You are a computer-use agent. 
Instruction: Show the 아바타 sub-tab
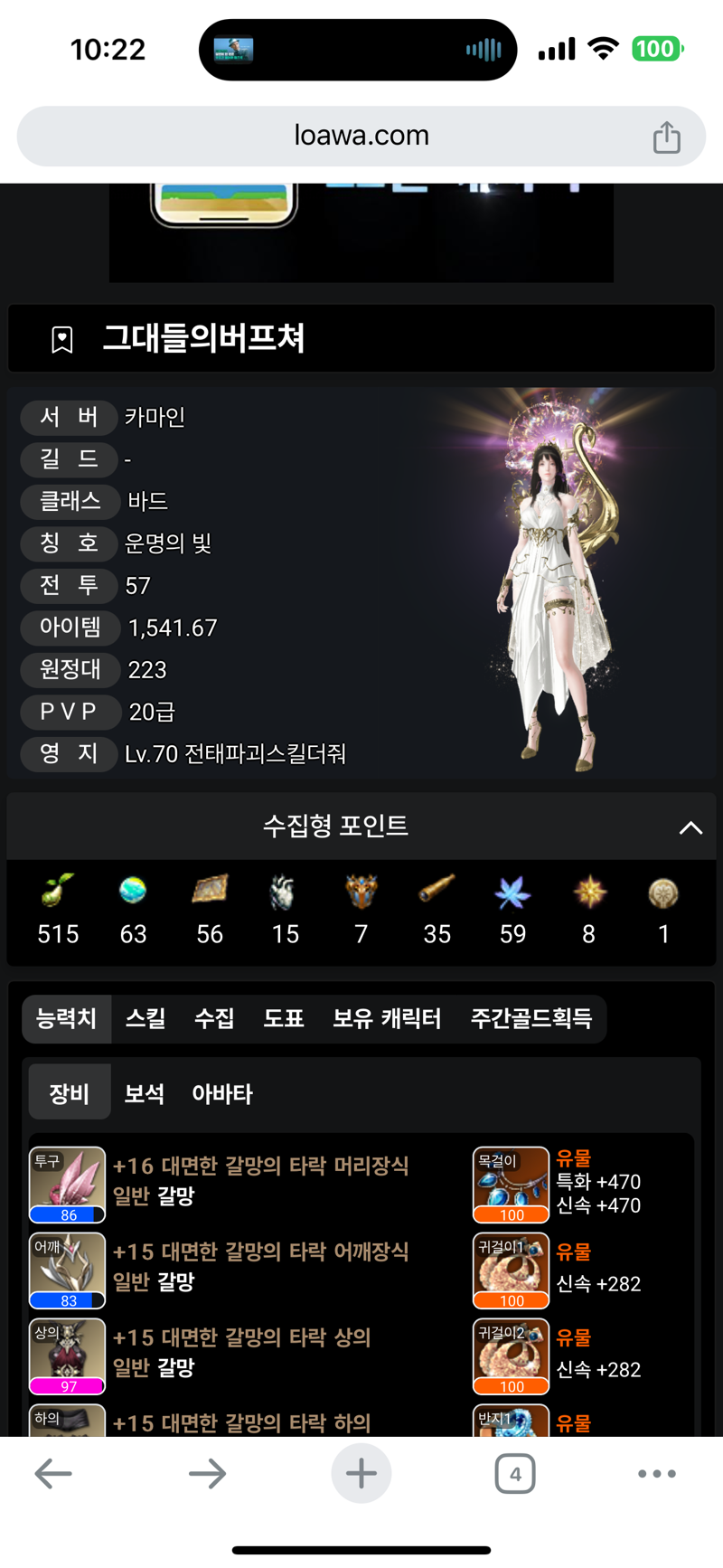pyautogui.click(x=222, y=1094)
